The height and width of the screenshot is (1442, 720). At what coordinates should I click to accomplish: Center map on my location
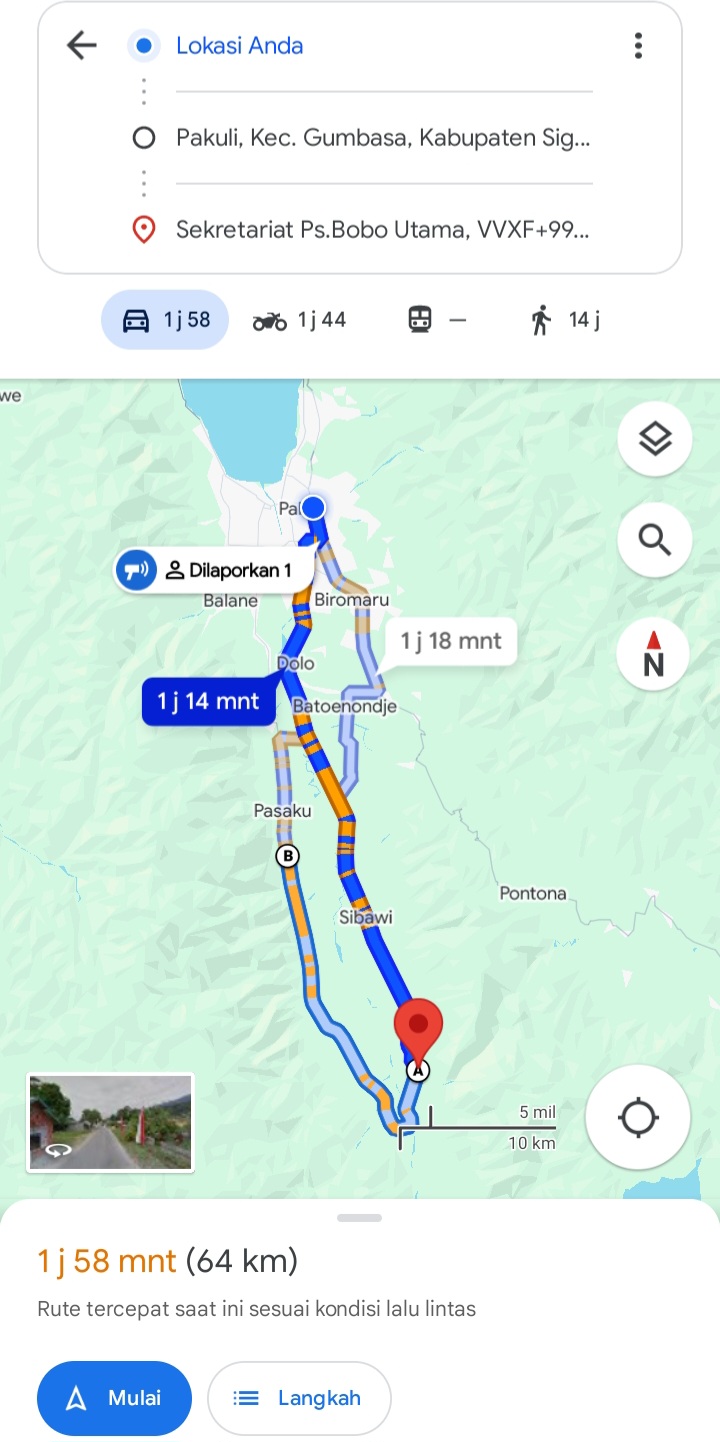point(638,1118)
